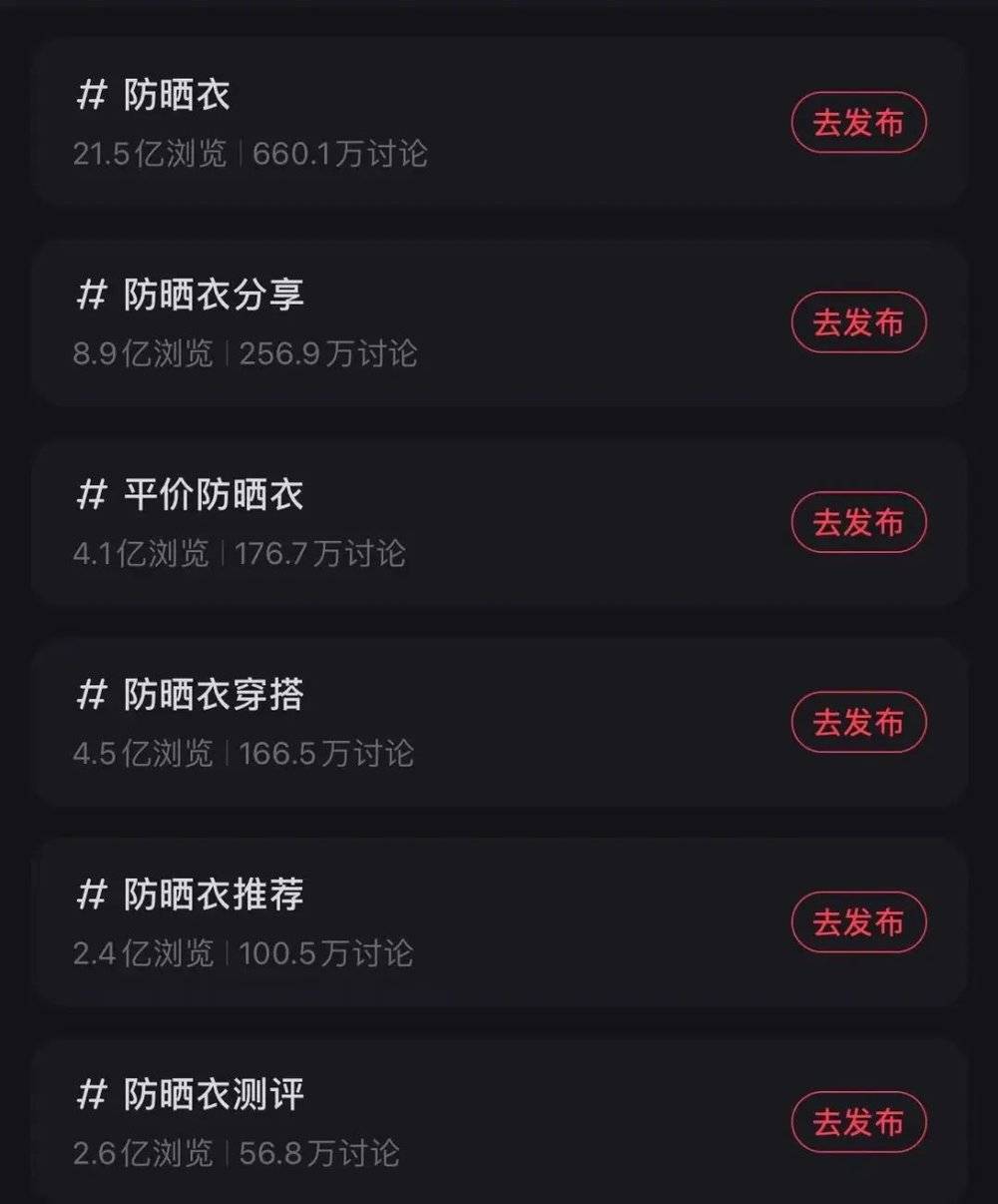Open the 防晒衣 topic page
998x1204 pixels.
178,96
